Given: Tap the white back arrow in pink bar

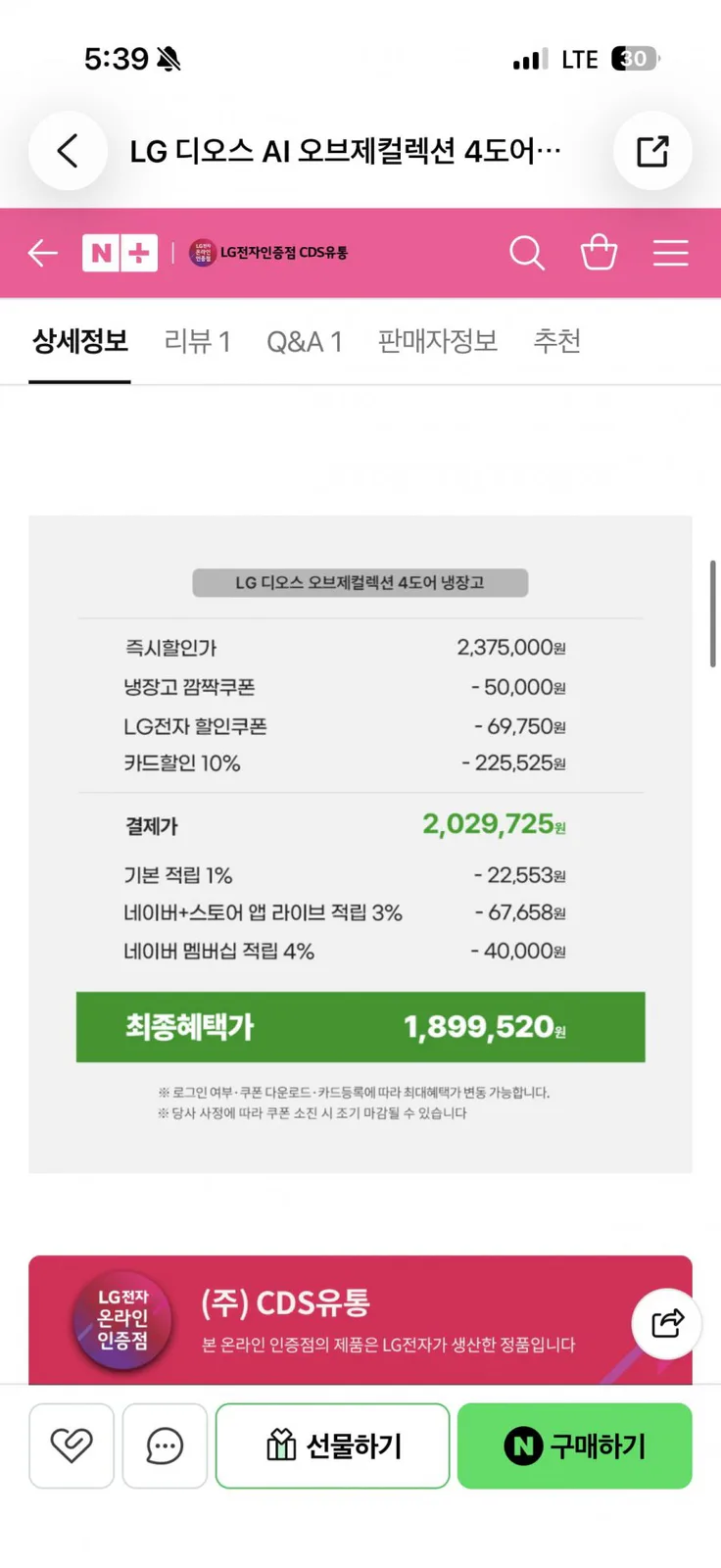Looking at the screenshot, I should point(42,253).
